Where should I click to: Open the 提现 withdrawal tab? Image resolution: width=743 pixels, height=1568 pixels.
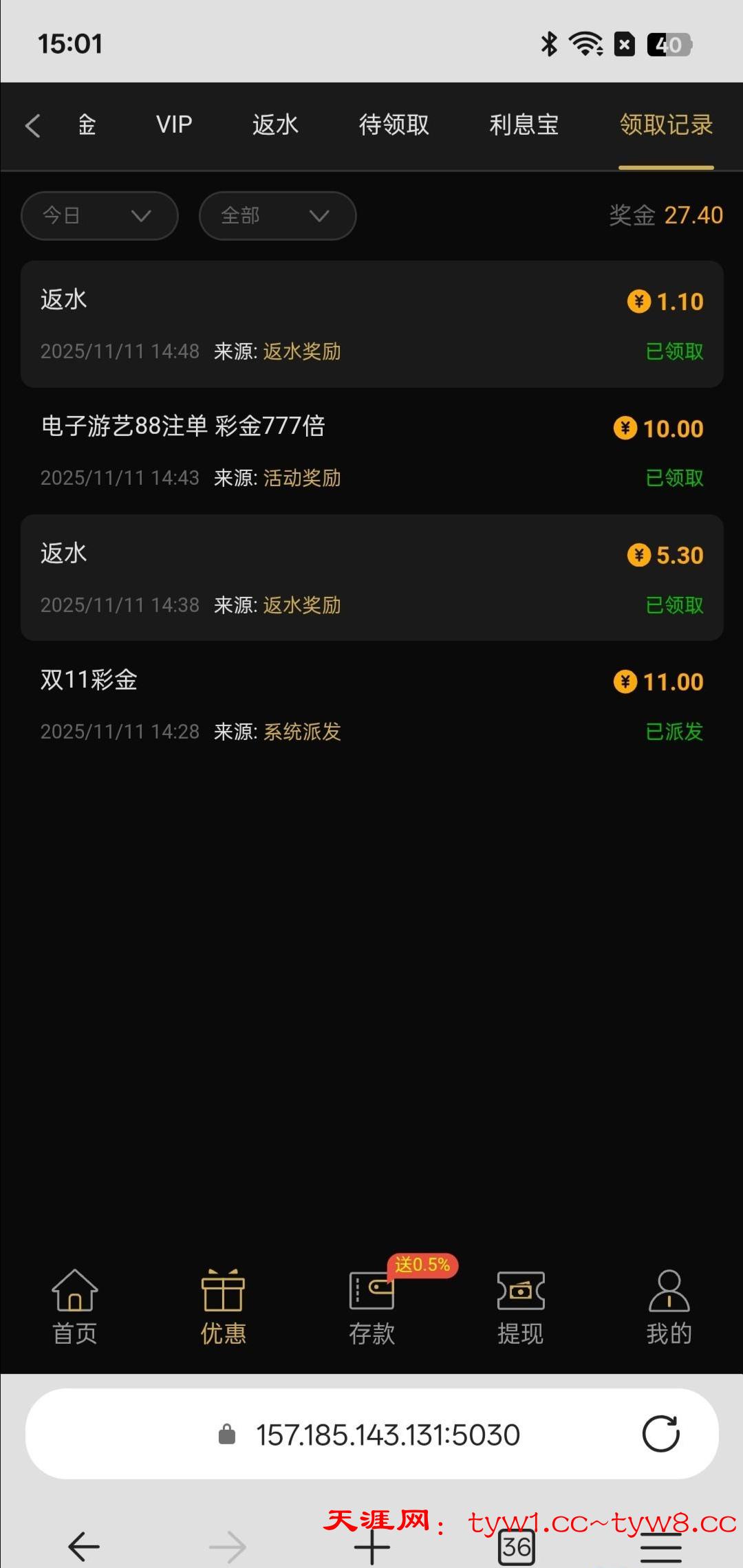point(521,1307)
